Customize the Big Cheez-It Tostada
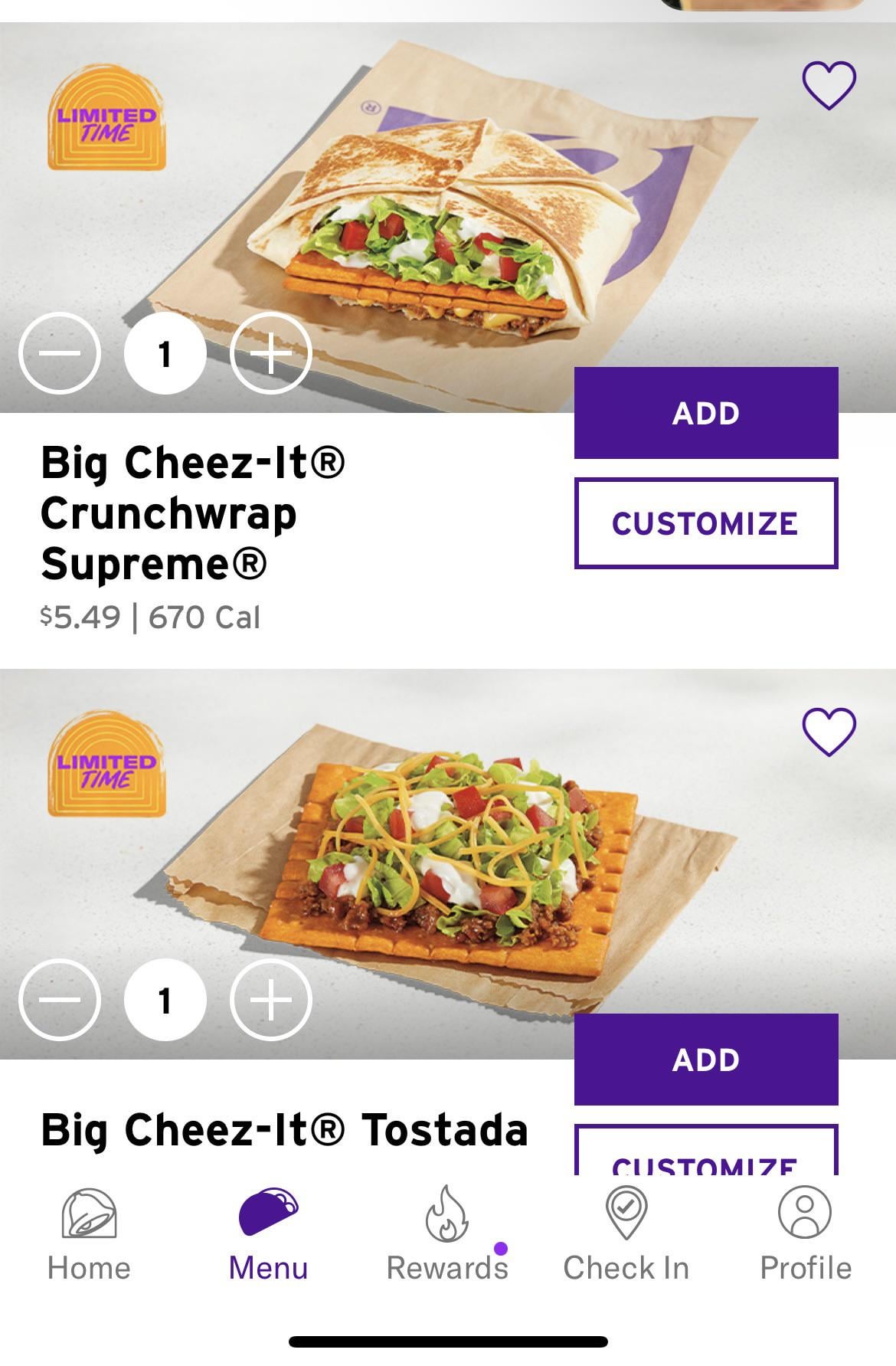896x1366 pixels. click(705, 1153)
